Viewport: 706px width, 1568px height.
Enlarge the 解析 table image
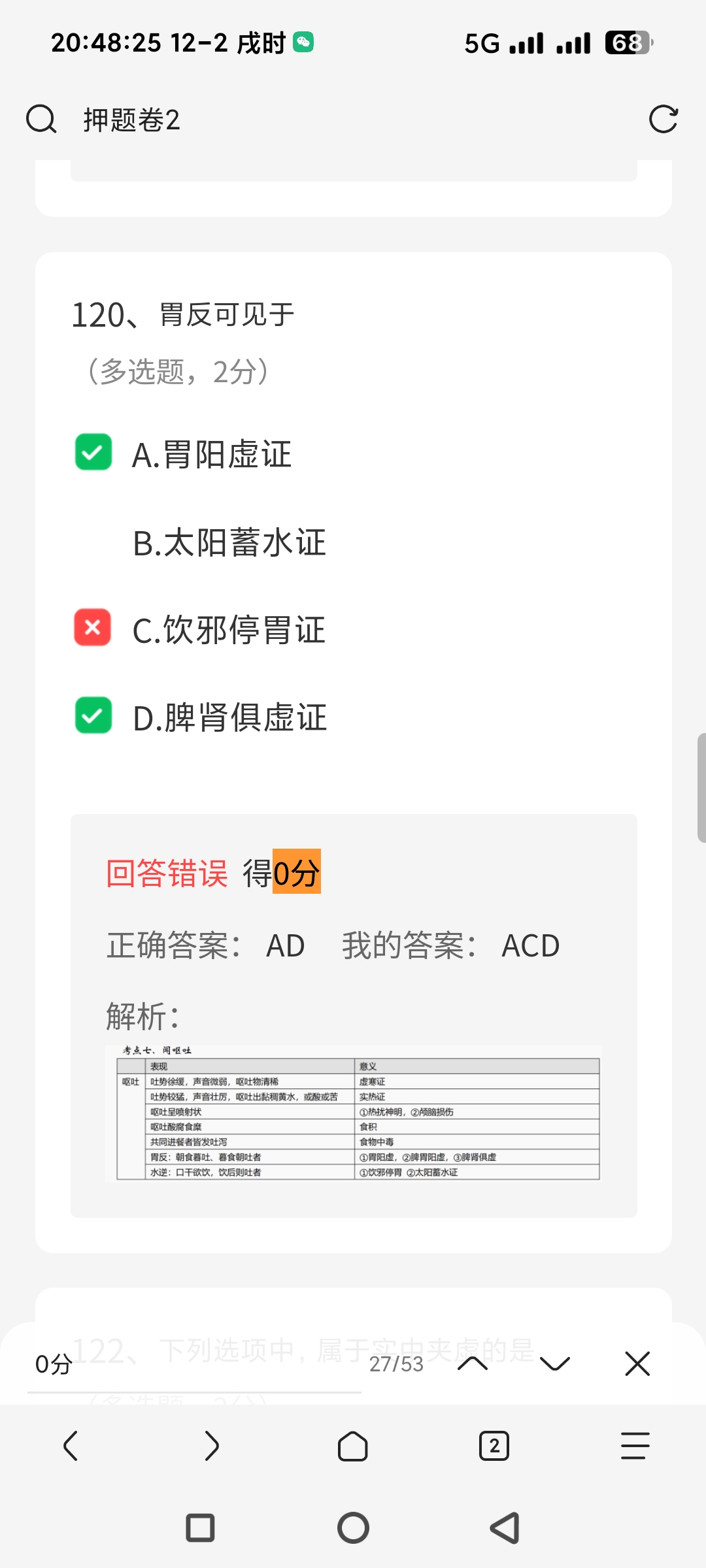tap(353, 1113)
